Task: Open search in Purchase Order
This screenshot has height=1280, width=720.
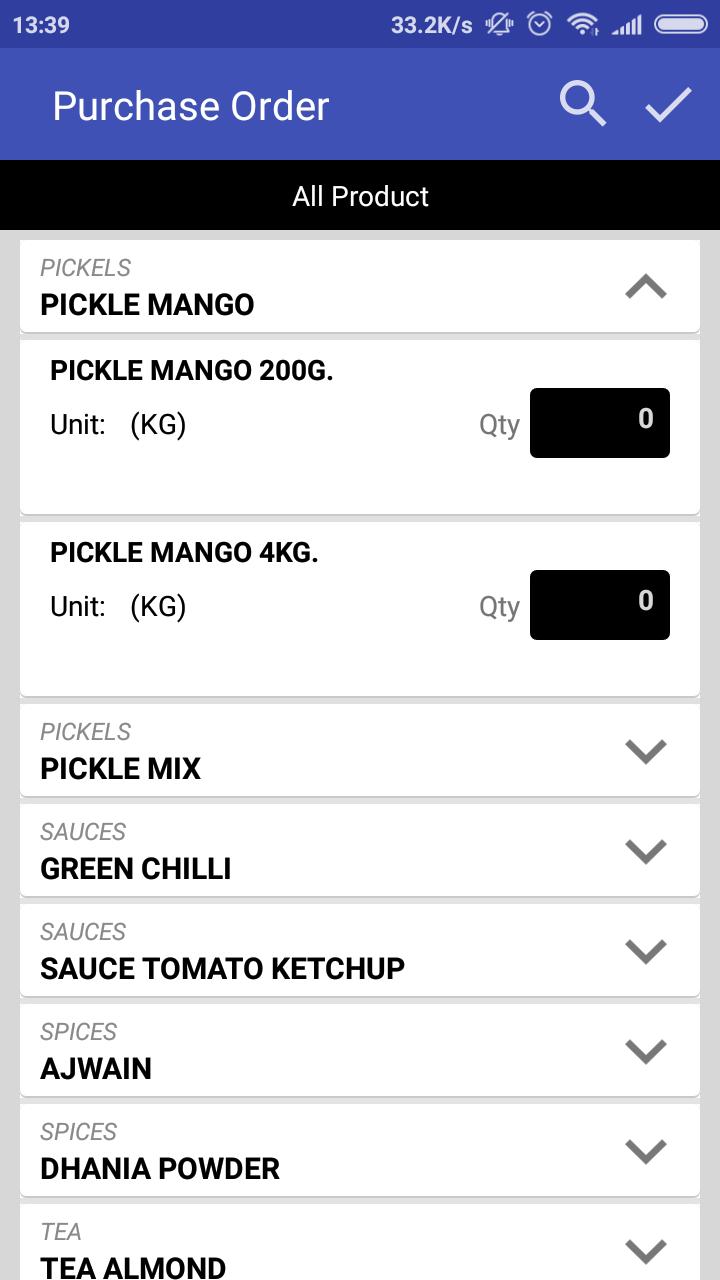Action: pyautogui.click(x=583, y=105)
